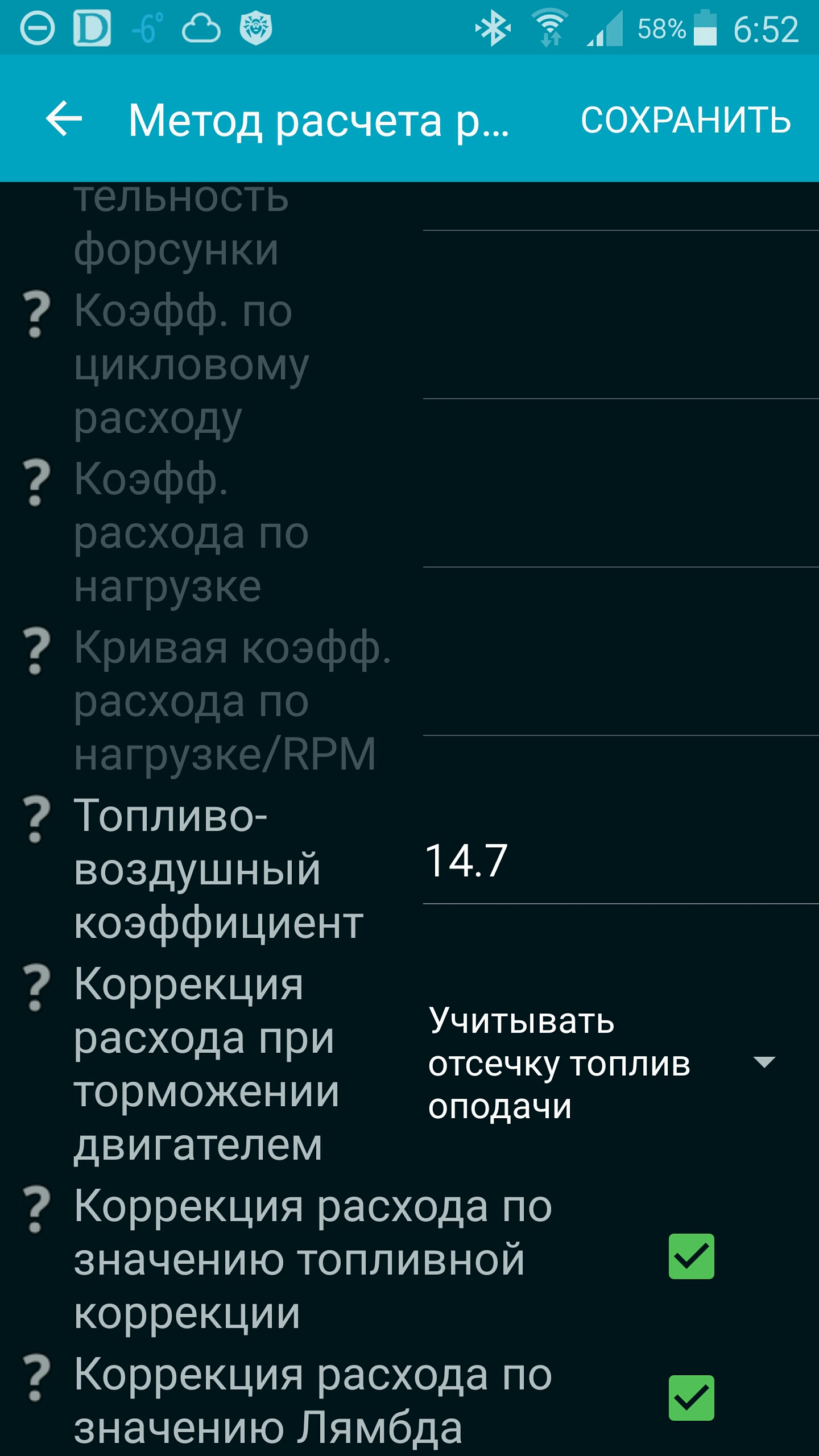Show help for Коррекция расхода при торможении двигателем

point(36,987)
